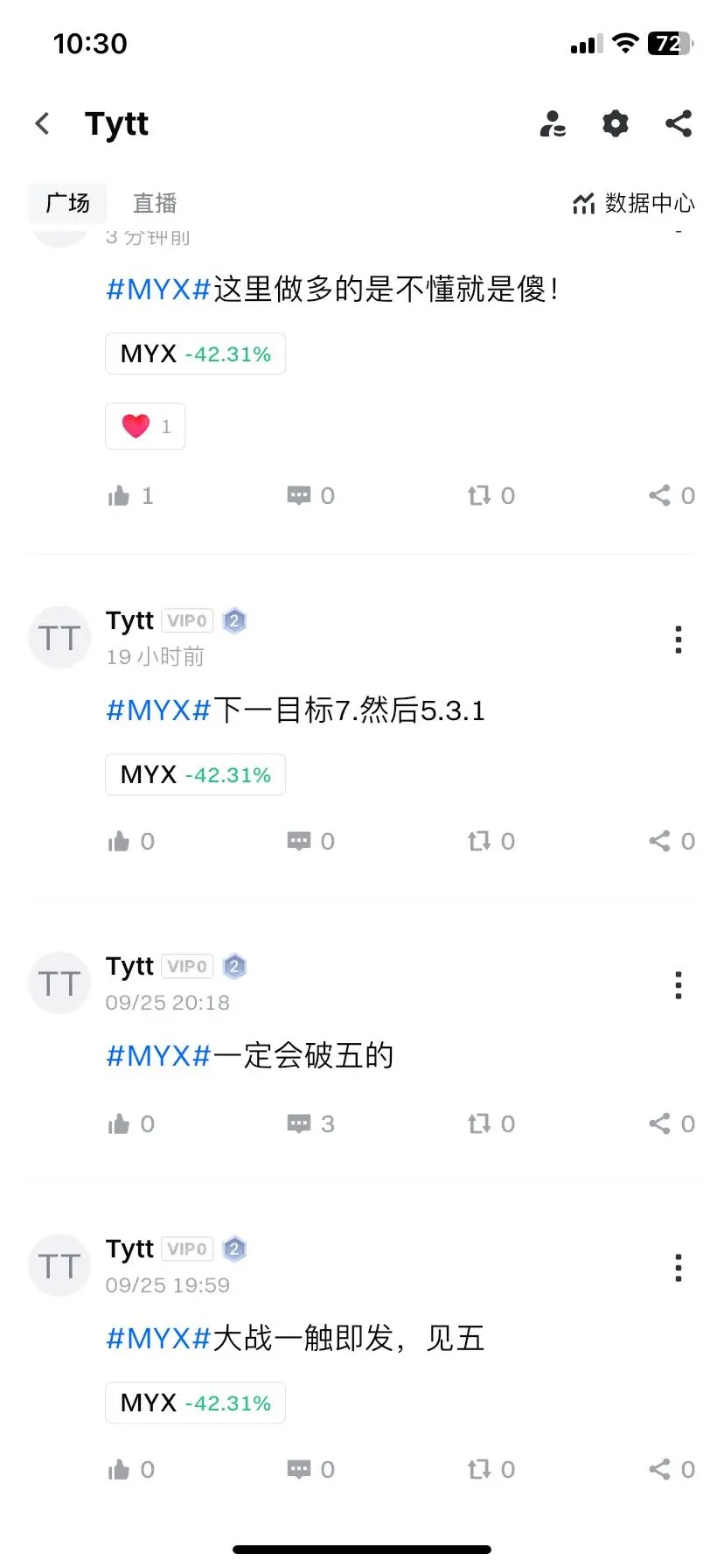Open 数据中心
Viewport: 724px width, 1568px height.
(633, 203)
